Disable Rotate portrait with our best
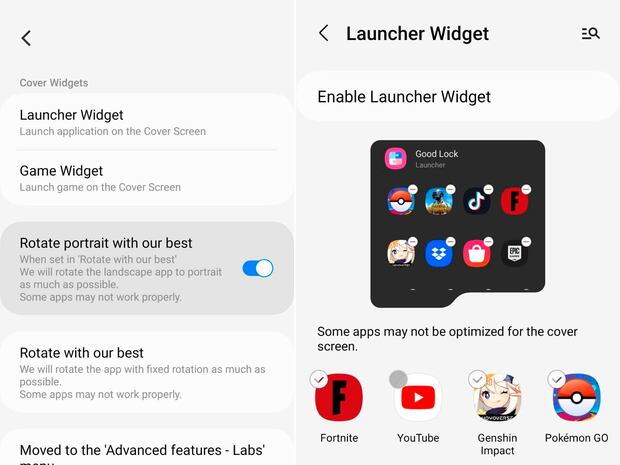The height and width of the screenshot is (465, 620). (x=257, y=268)
